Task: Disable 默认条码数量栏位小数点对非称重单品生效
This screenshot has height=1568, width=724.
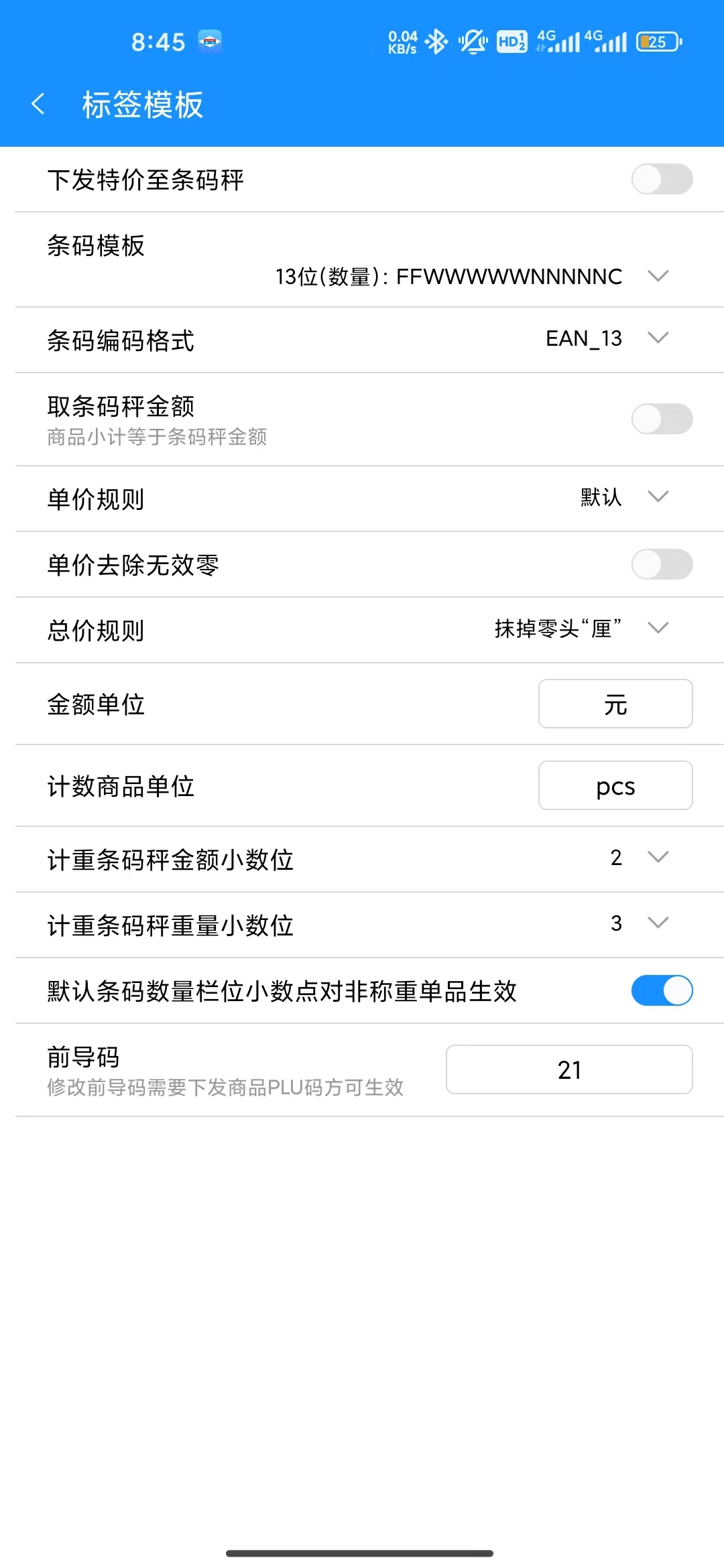Action: 662,990
